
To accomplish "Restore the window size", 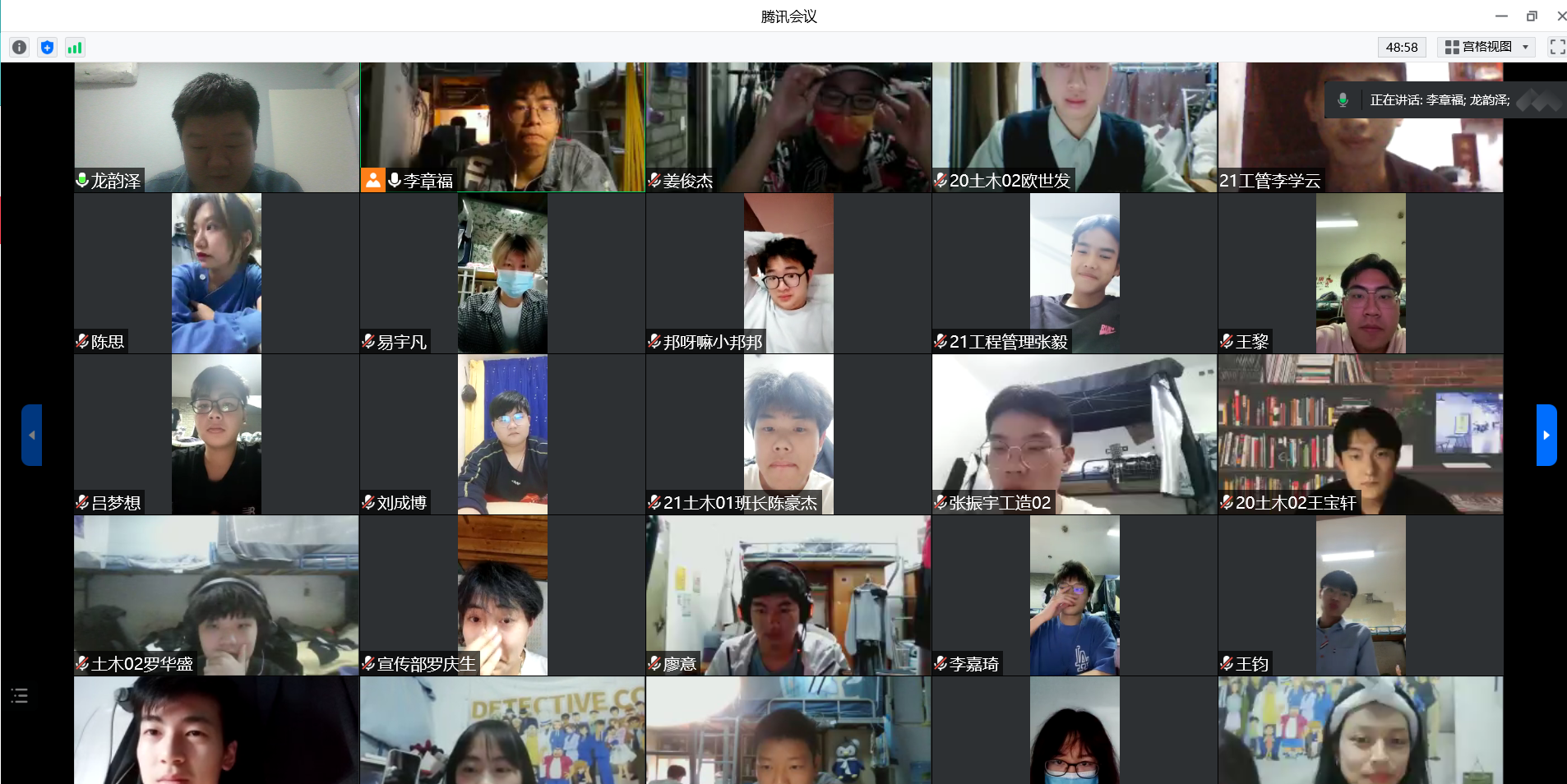I will click(x=1532, y=16).
